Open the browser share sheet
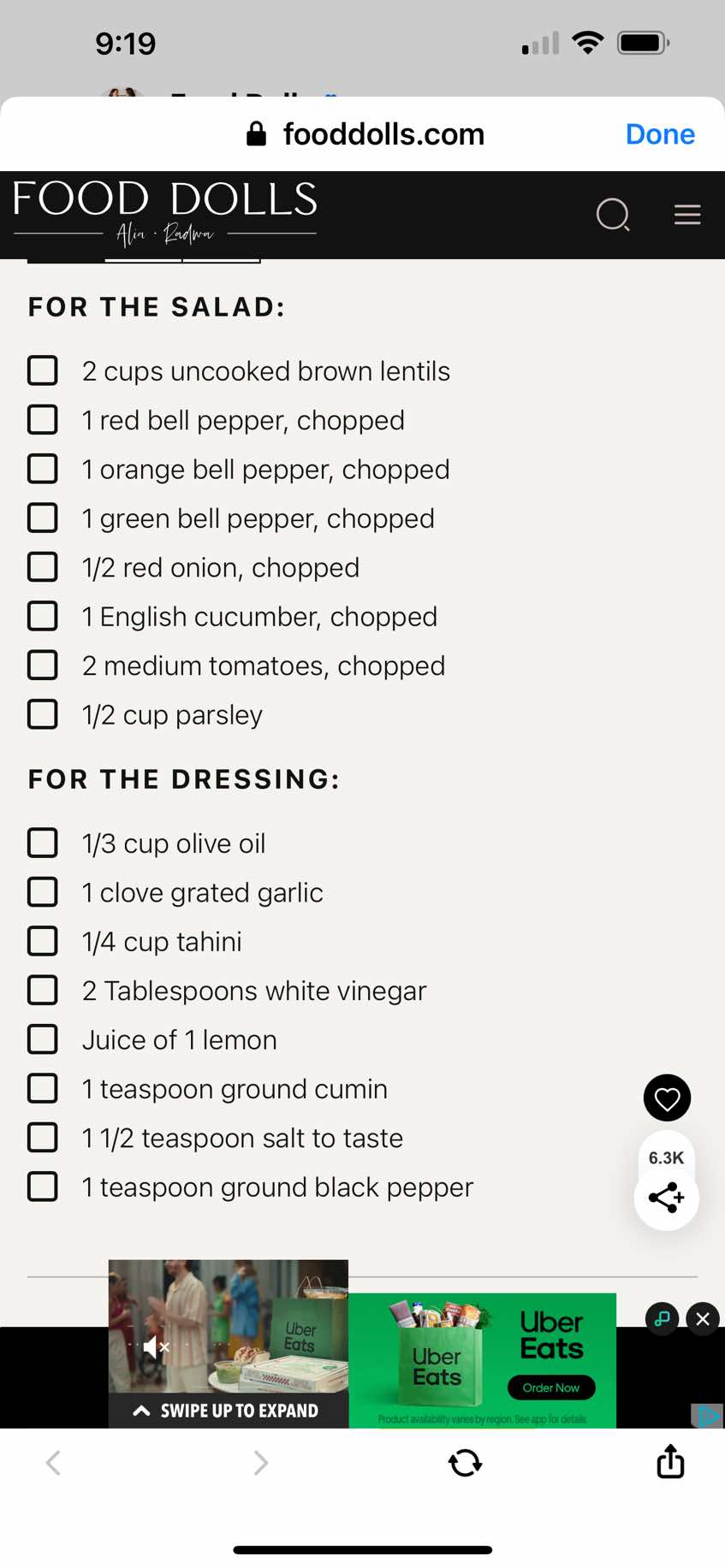The image size is (725, 1568). pyautogui.click(x=670, y=1461)
